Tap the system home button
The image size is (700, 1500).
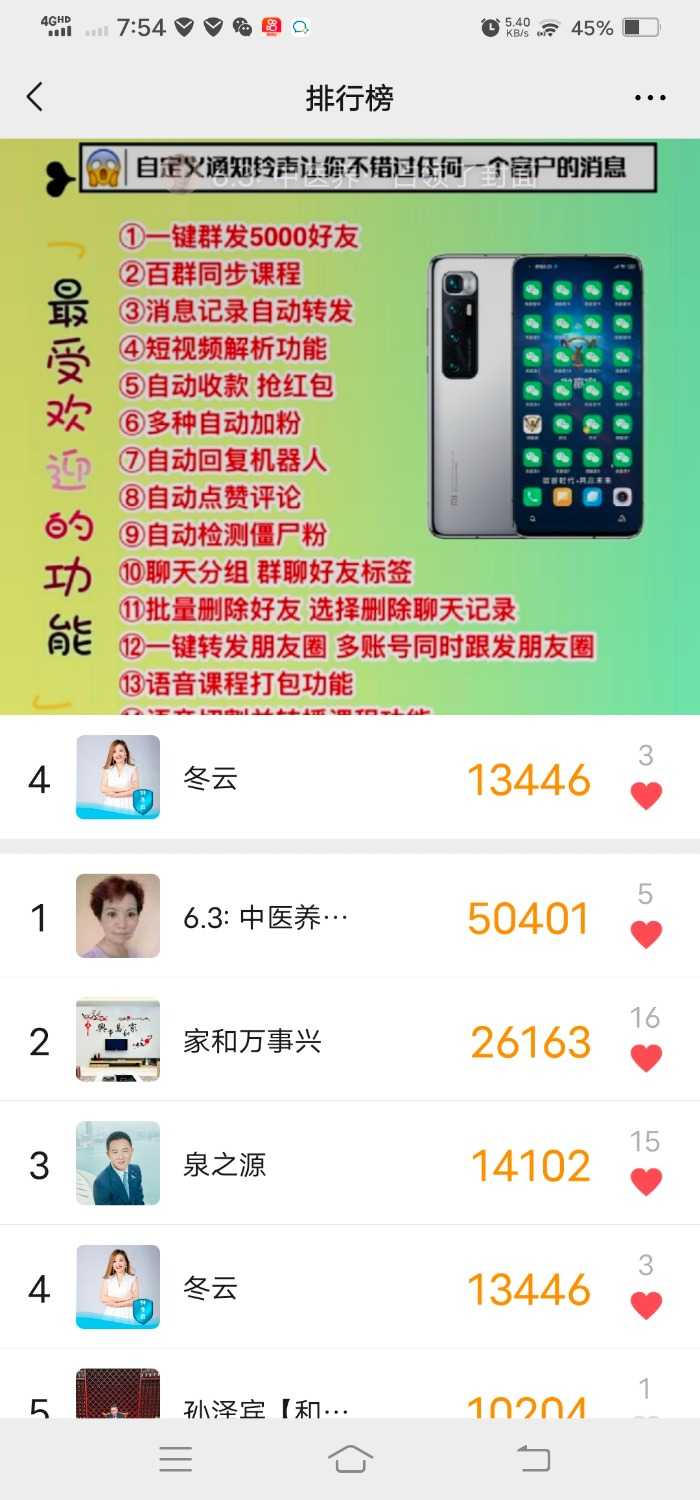coord(350,1459)
